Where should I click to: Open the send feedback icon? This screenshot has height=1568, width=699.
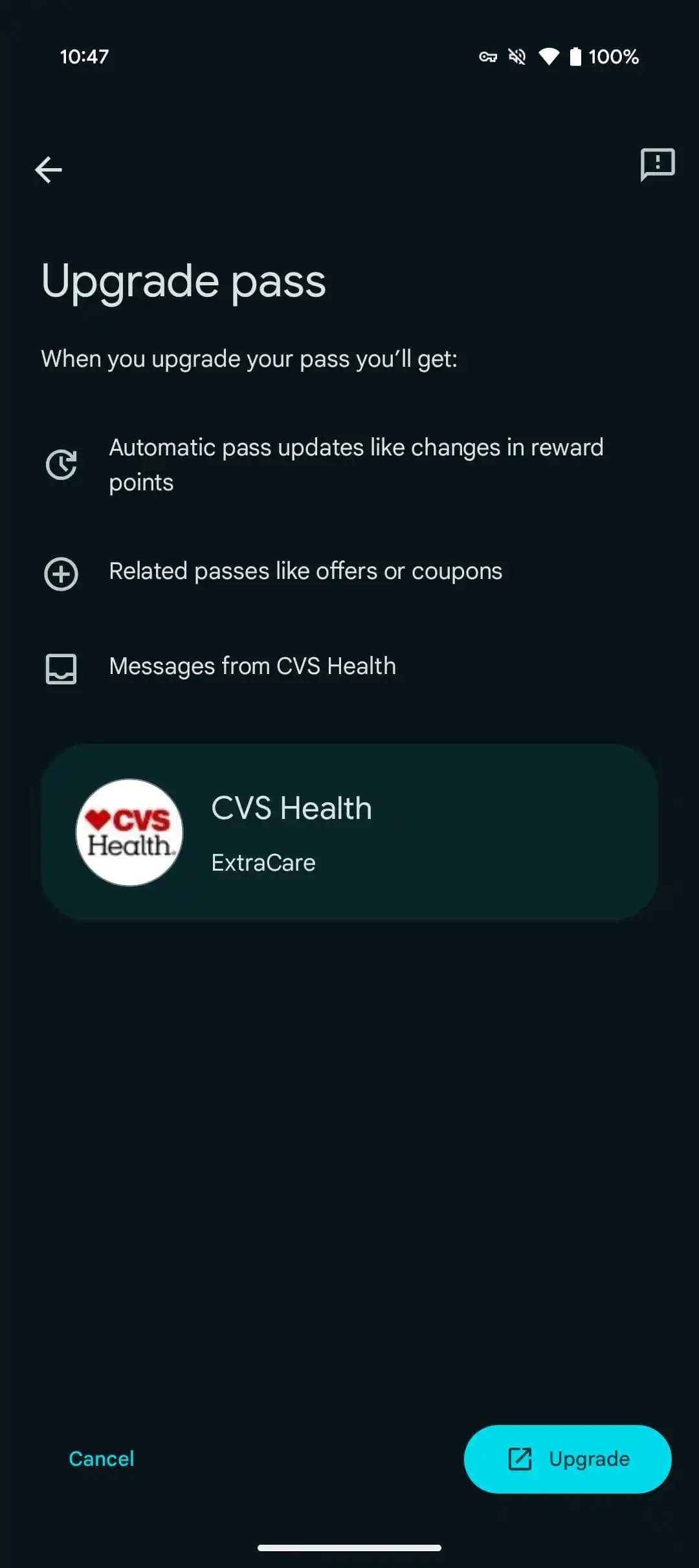657,164
